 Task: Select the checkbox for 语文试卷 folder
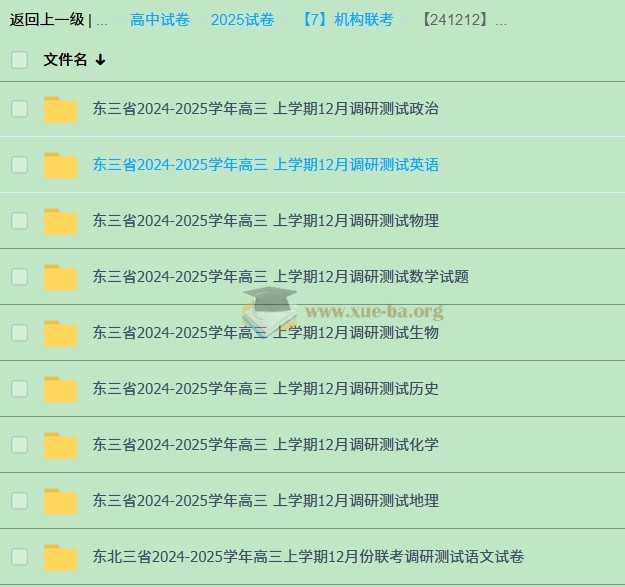click(x=19, y=557)
